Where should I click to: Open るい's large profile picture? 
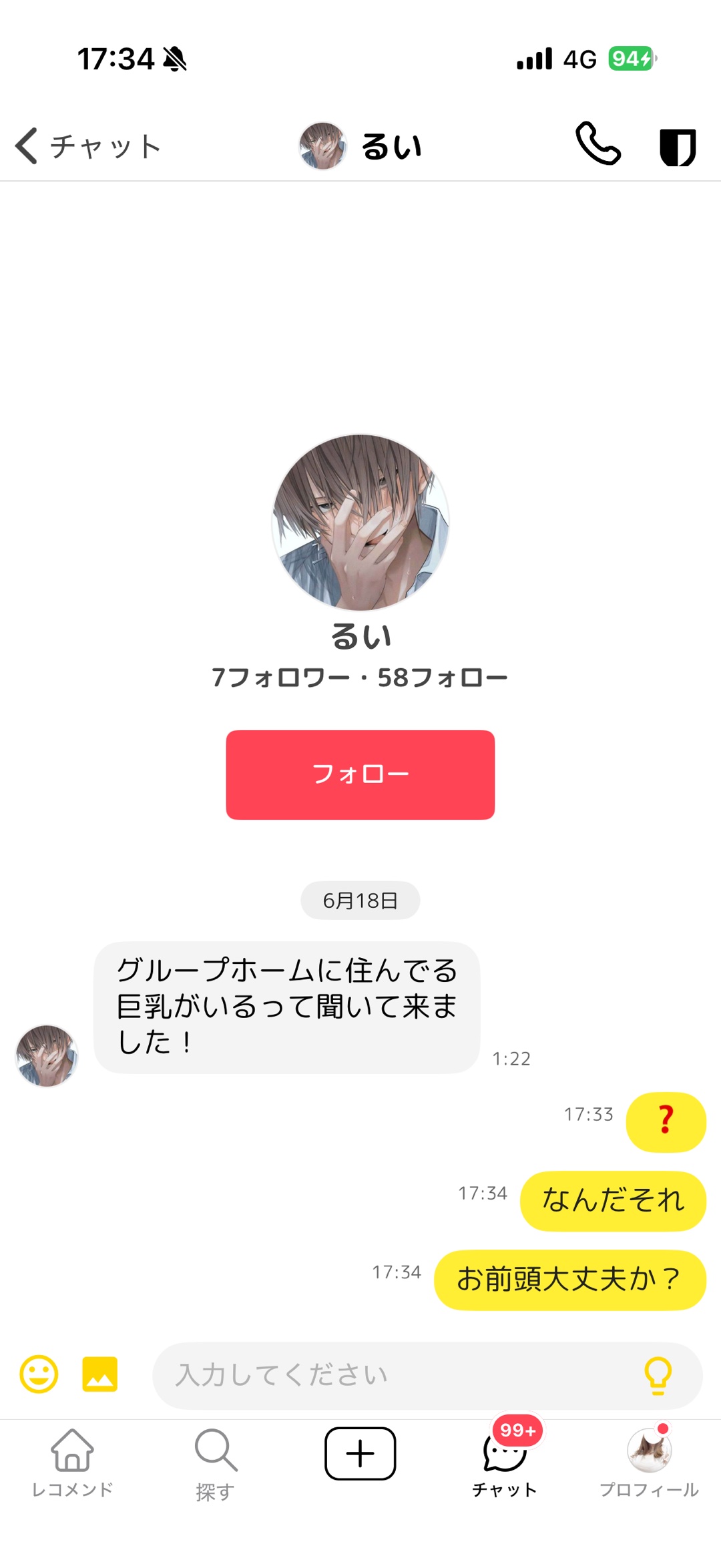click(x=360, y=523)
